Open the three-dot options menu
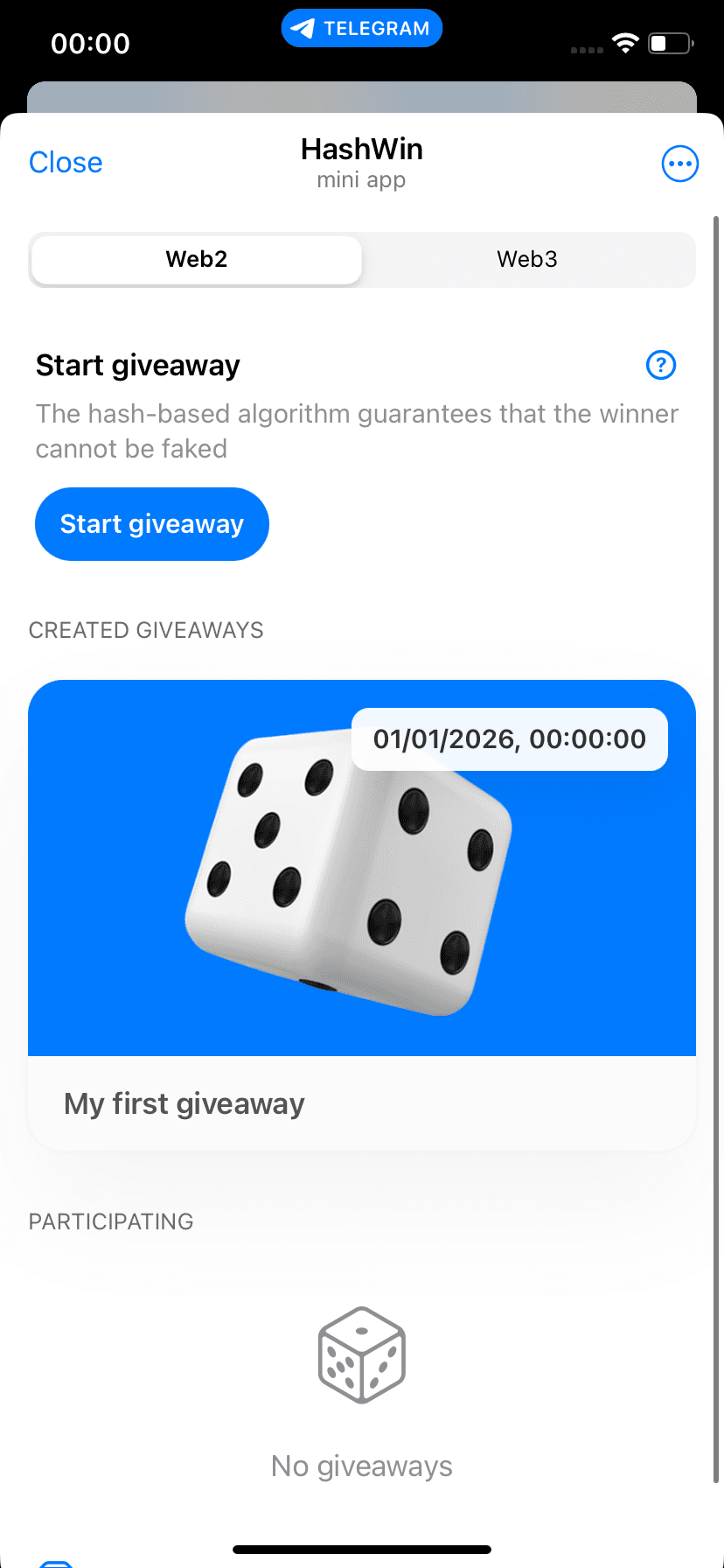 click(x=679, y=164)
